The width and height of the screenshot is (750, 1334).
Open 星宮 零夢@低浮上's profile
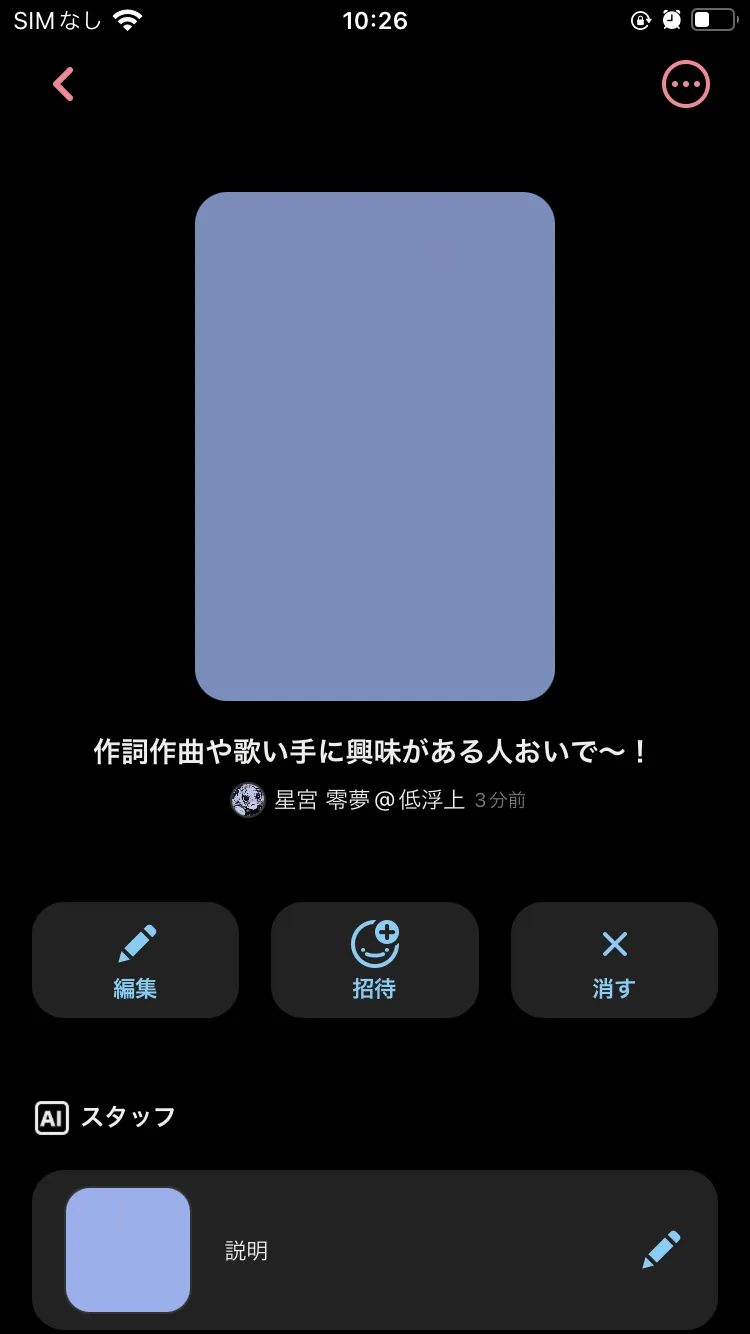click(348, 800)
